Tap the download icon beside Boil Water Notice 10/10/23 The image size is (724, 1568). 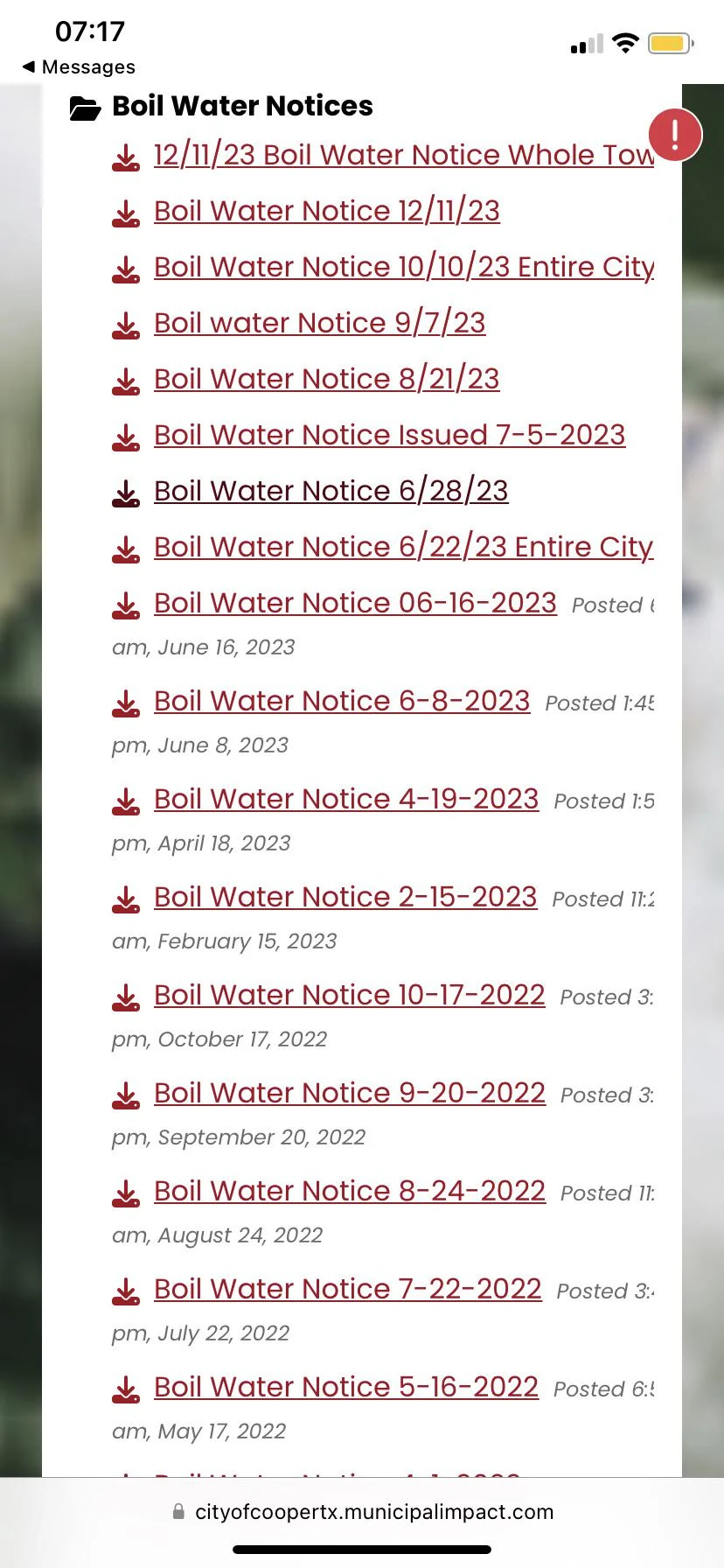click(x=126, y=270)
